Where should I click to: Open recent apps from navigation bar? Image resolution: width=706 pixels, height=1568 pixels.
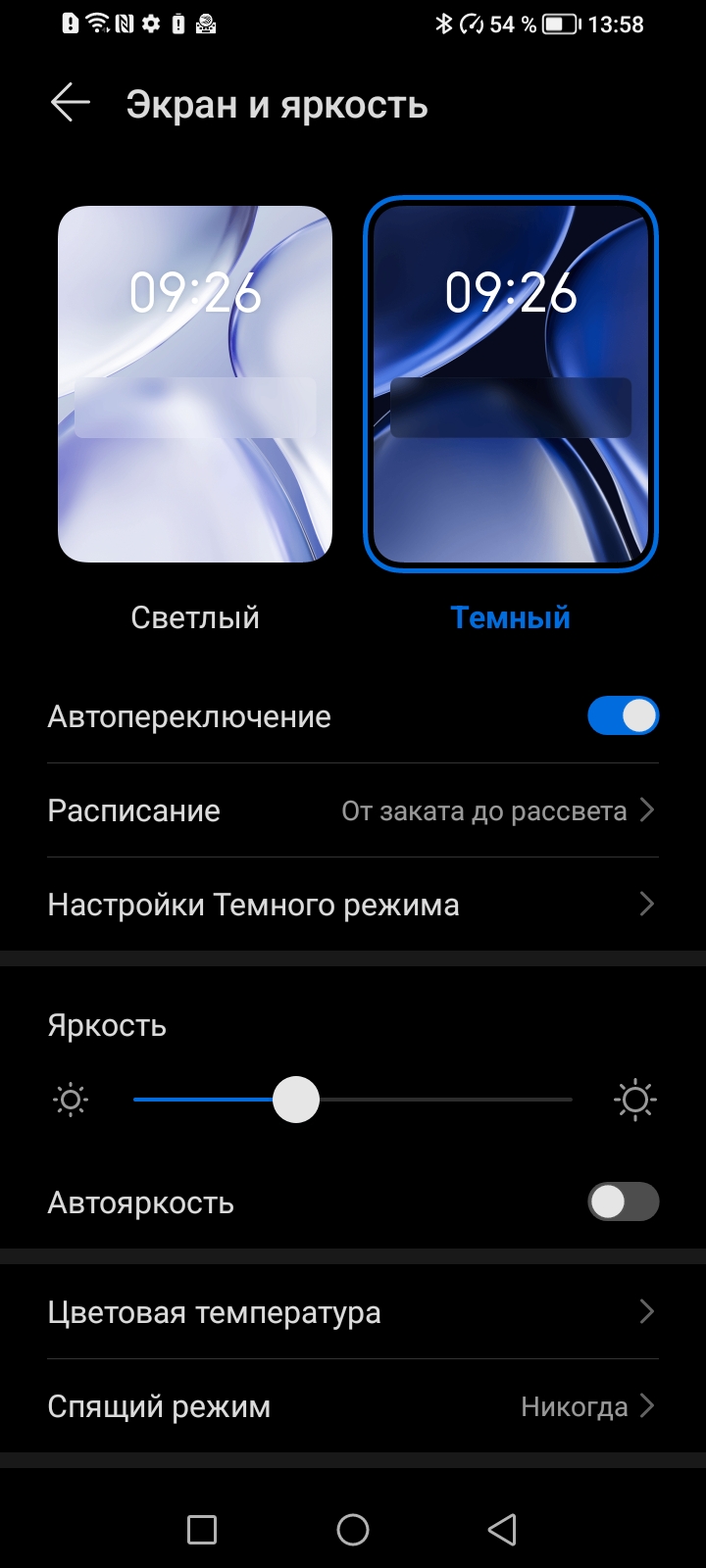click(202, 1530)
